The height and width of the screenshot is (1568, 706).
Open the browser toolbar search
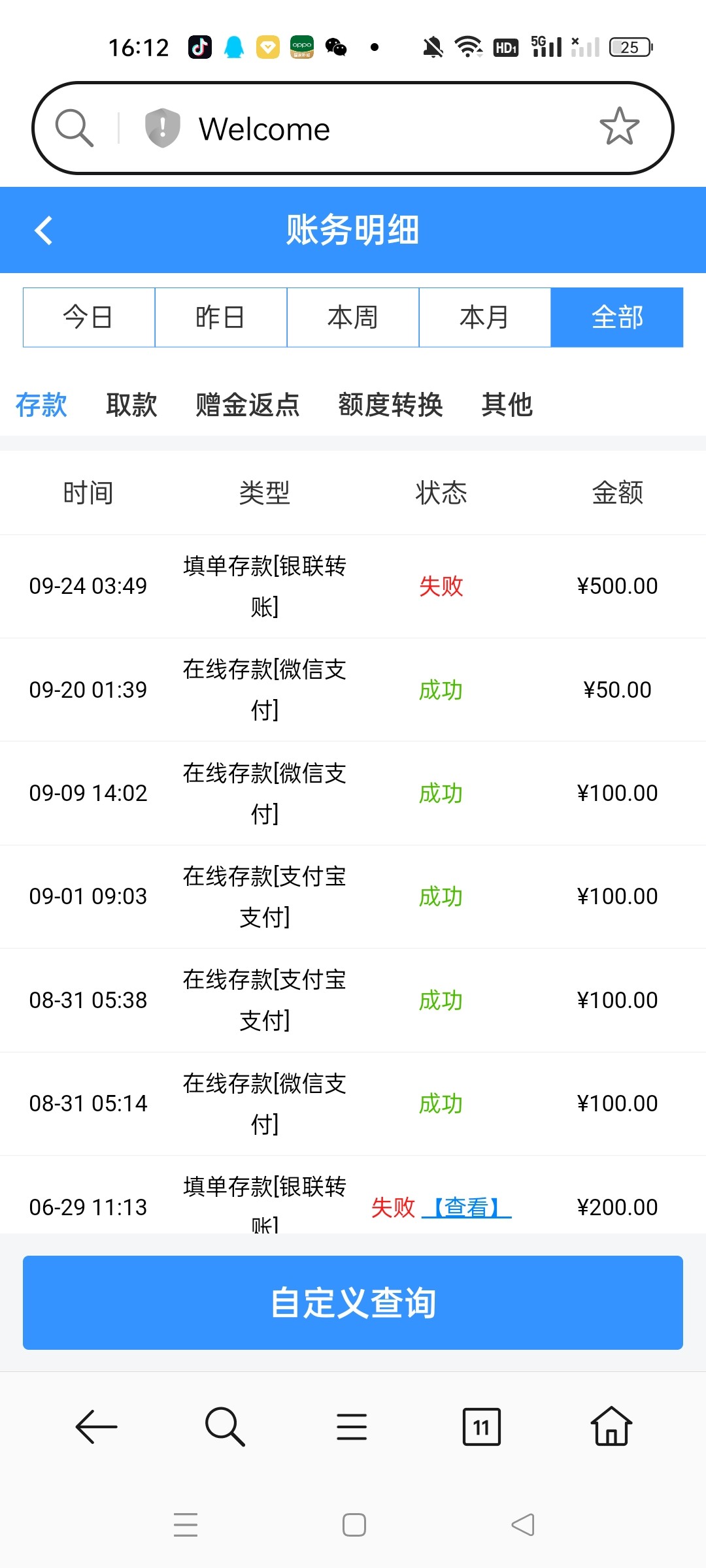(225, 1427)
